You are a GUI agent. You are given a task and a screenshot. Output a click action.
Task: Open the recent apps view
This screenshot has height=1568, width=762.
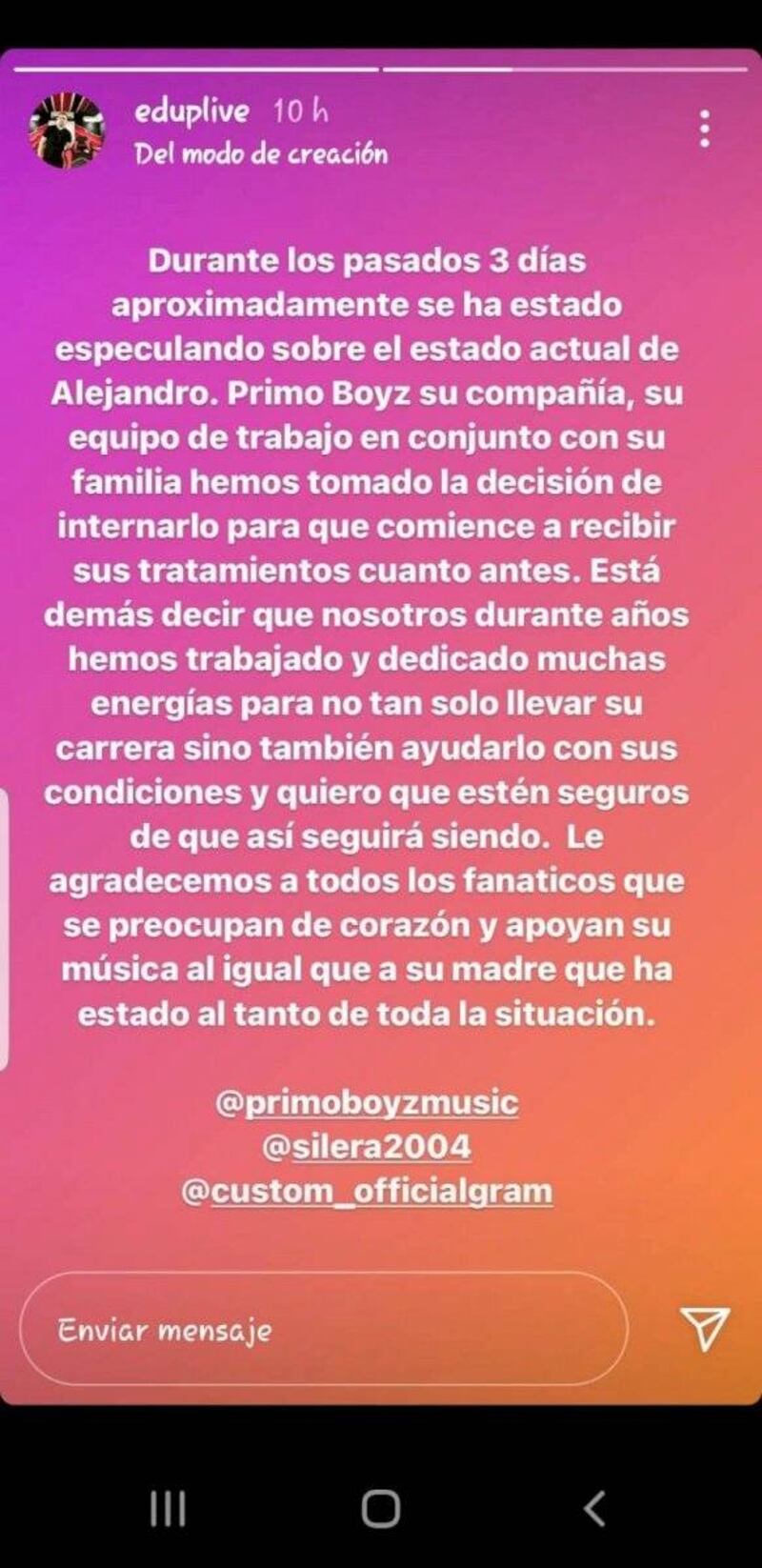(168, 1509)
